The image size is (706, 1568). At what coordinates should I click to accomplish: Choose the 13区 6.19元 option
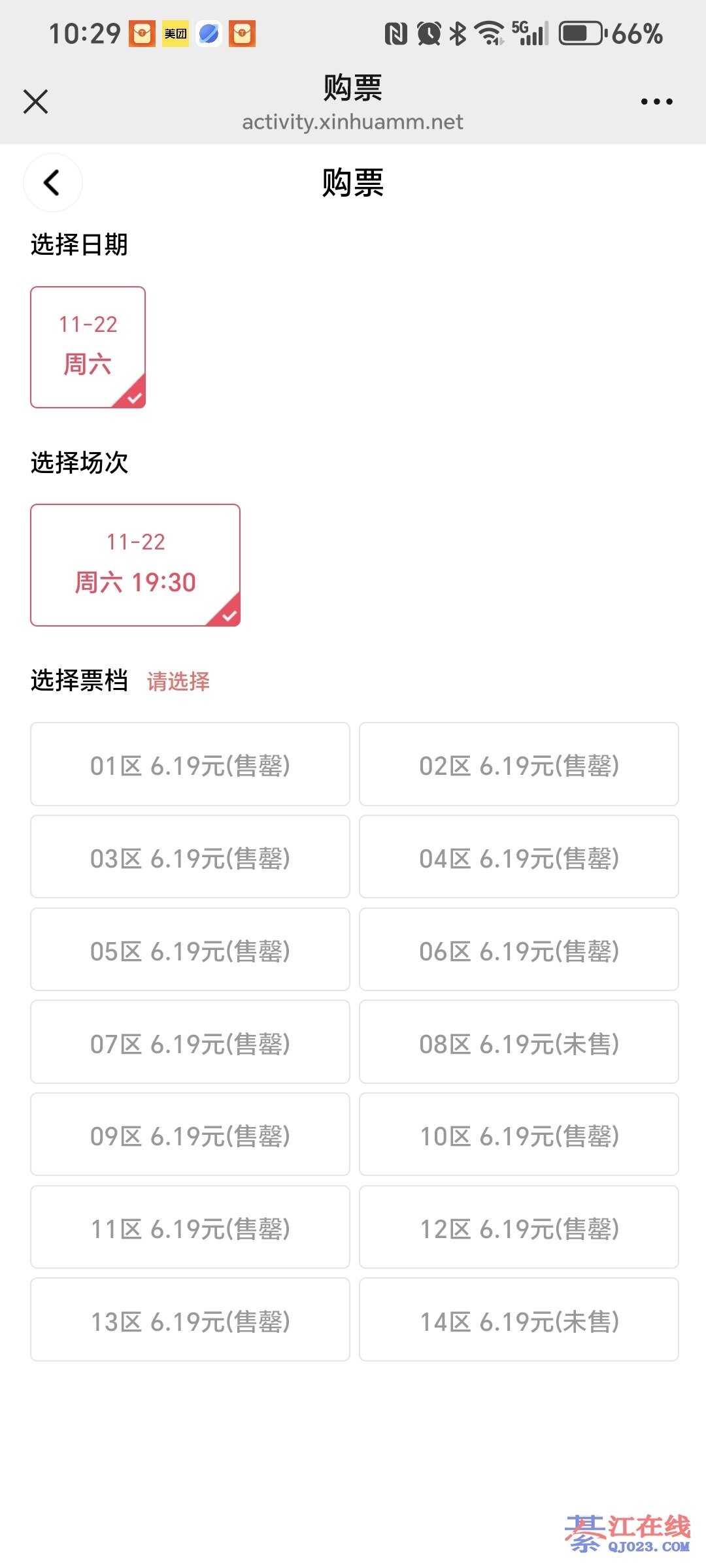click(x=190, y=1320)
